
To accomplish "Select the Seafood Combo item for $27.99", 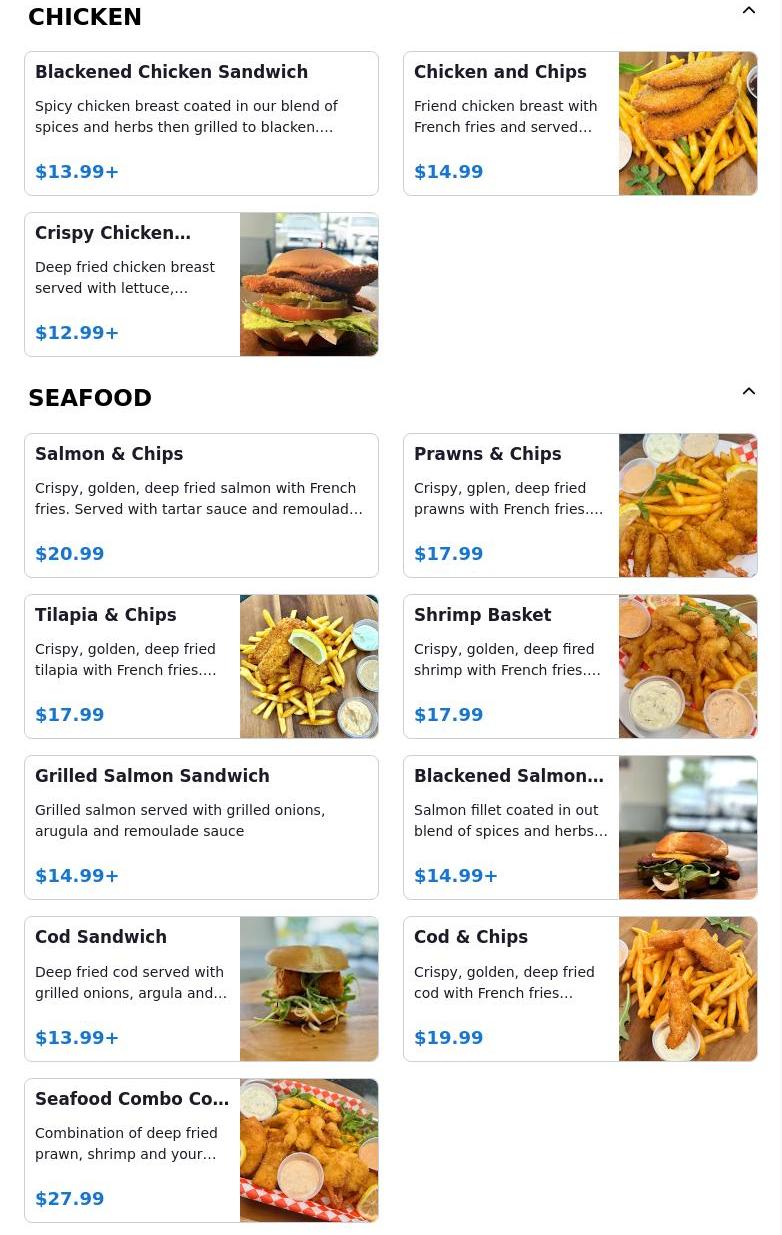I will pyautogui.click(x=201, y=1150).
